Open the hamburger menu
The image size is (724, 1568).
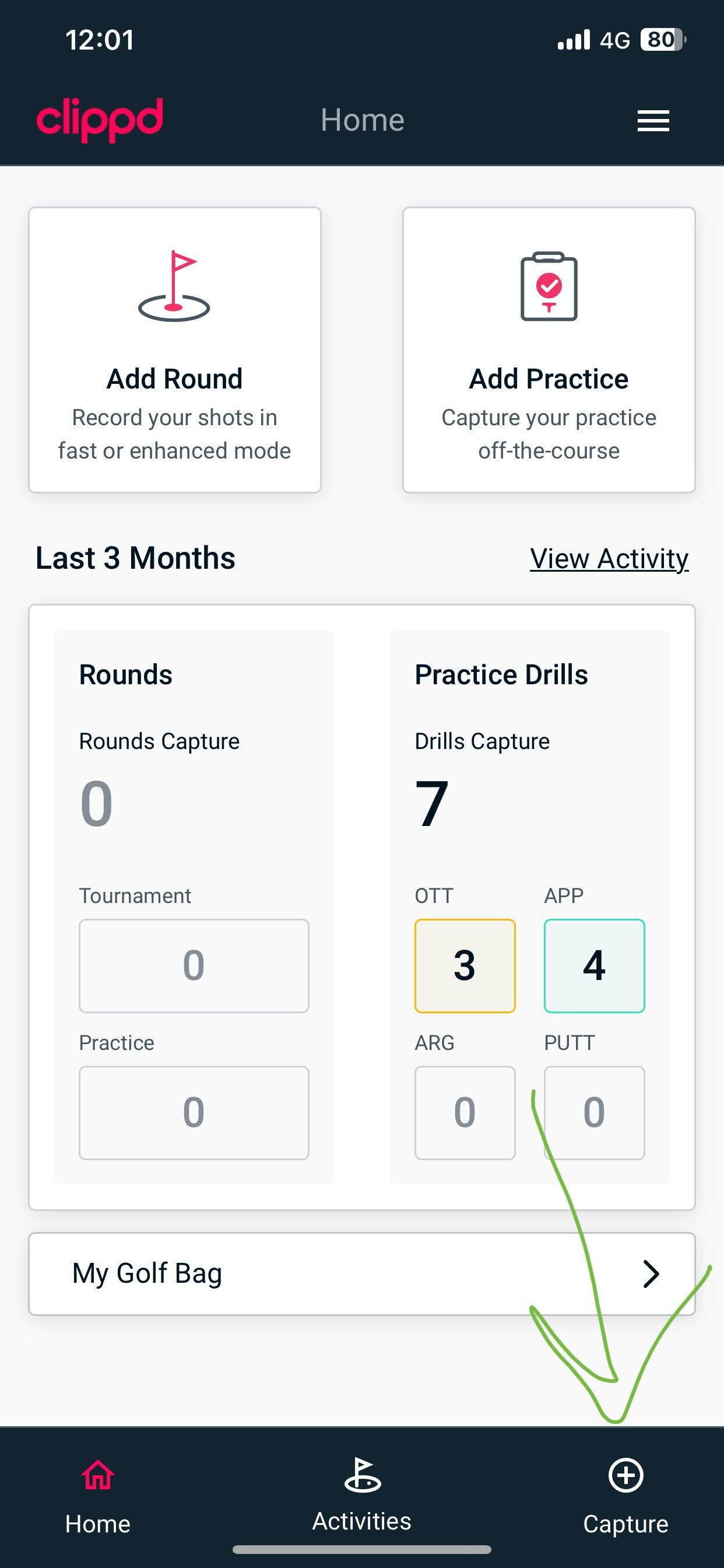pyautogui.click(x=653, y=121)
